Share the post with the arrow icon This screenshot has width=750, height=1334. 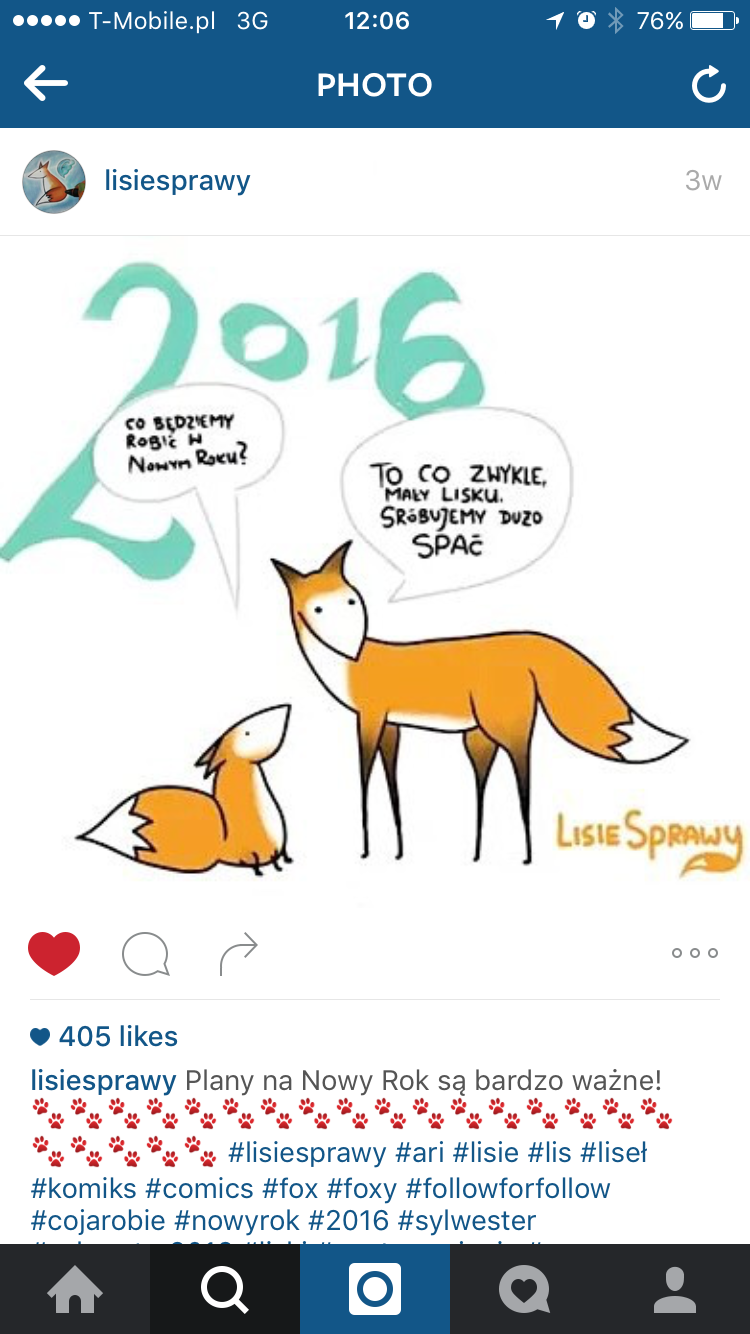(x=238, y=954)
